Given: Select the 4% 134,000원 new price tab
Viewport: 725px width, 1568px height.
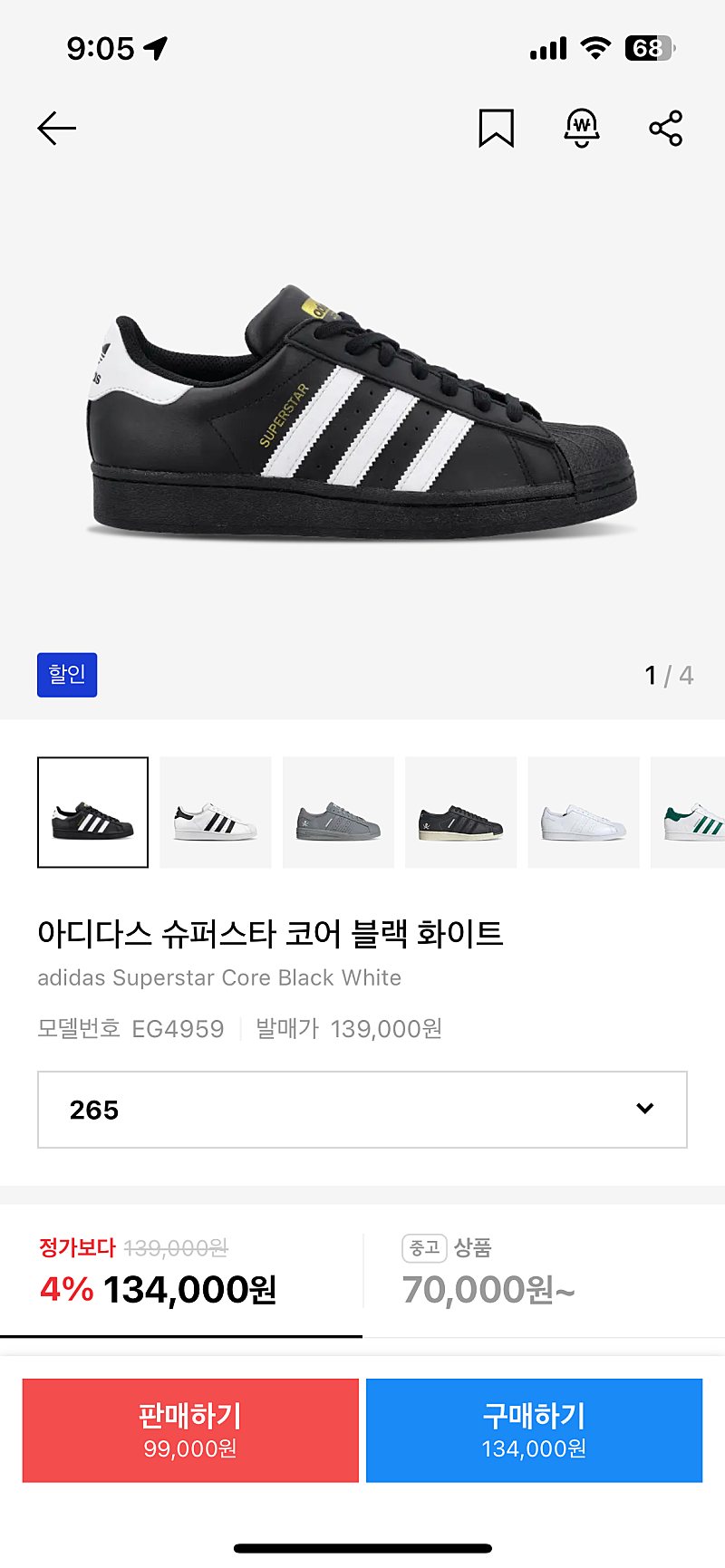Looking at the screenshot, I should pyautogui.click(x=181, y=1272).
